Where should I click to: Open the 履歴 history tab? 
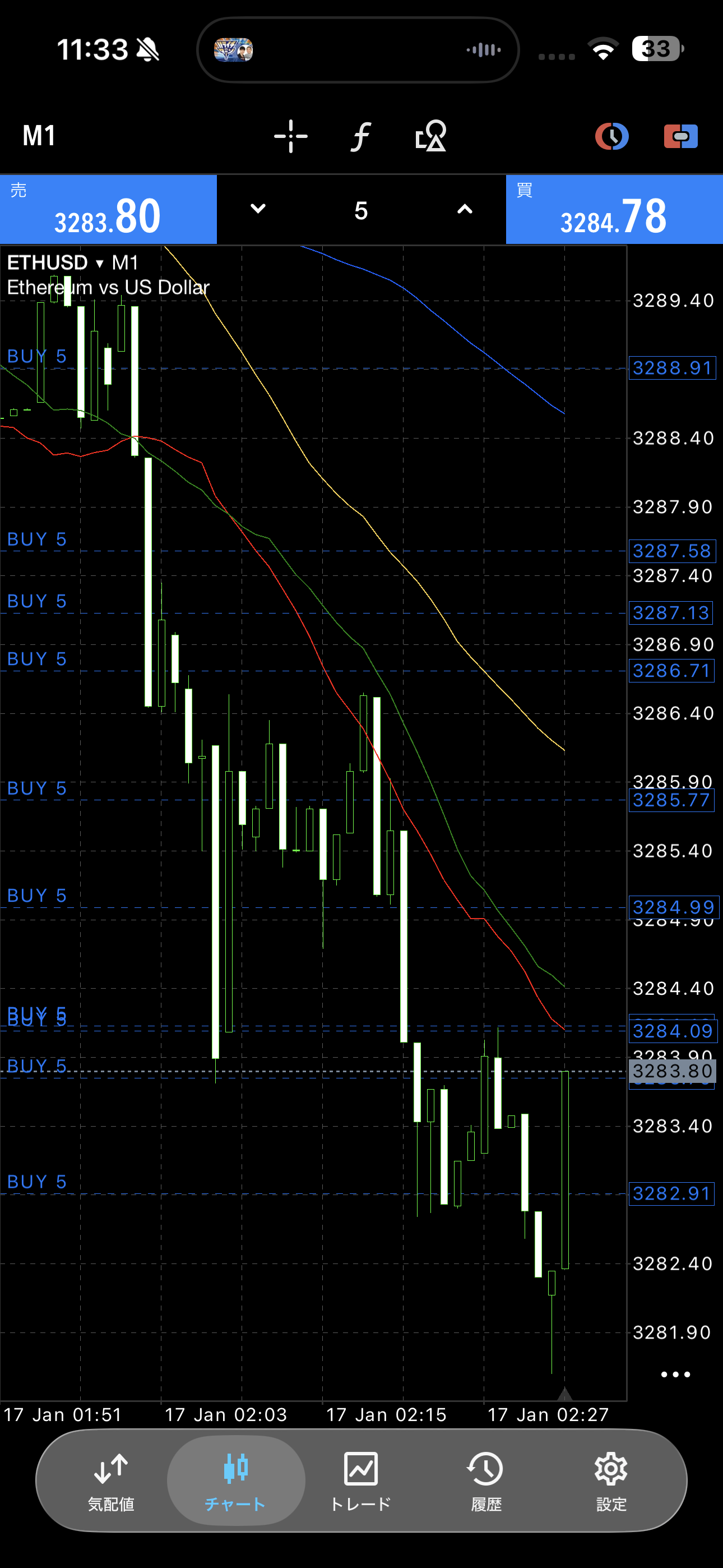(x=486, y=1481)
